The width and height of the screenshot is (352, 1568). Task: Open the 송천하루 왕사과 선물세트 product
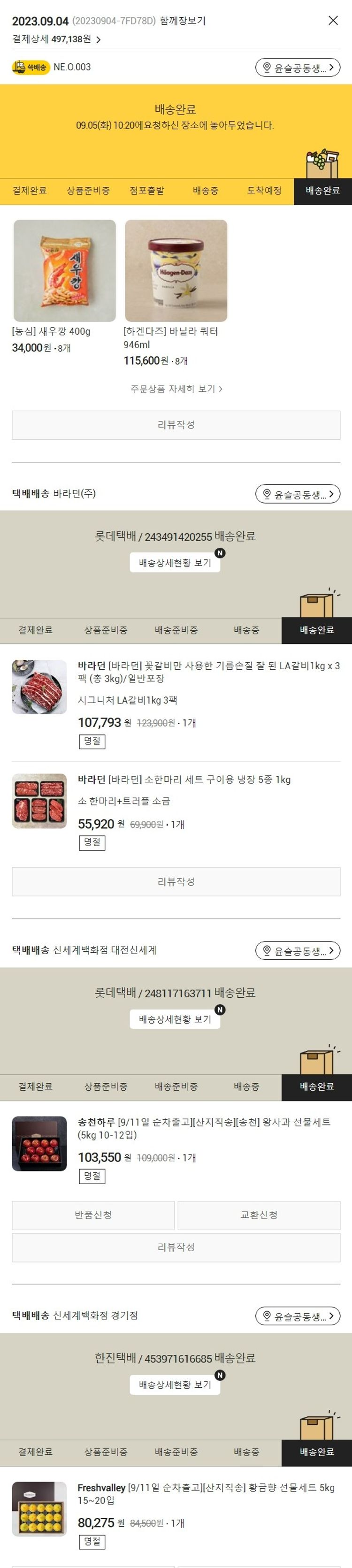coord(203,1128)
